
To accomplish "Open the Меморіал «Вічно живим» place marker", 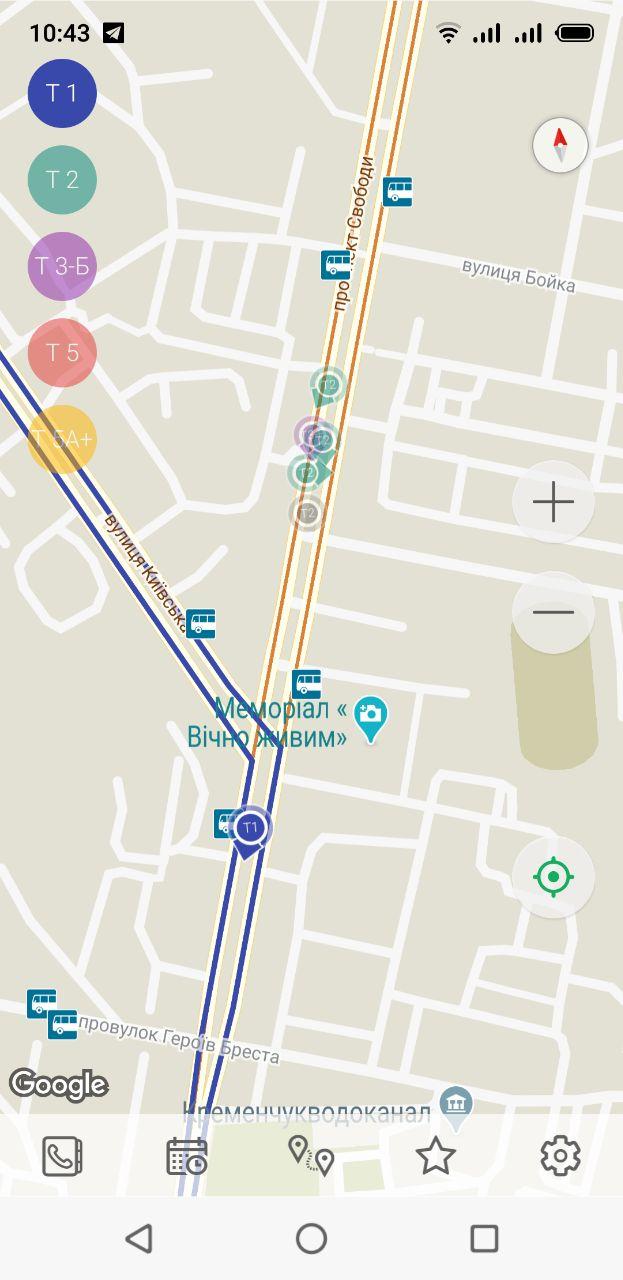I will pos(371,716).
